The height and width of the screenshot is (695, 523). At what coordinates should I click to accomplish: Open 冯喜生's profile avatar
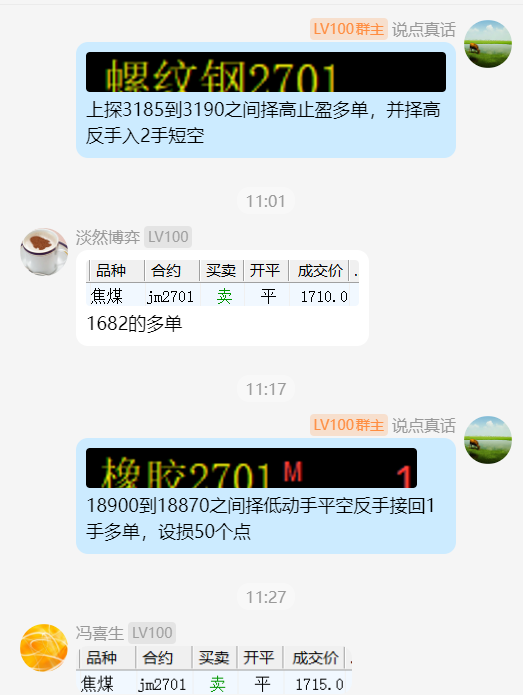point(44,648)
